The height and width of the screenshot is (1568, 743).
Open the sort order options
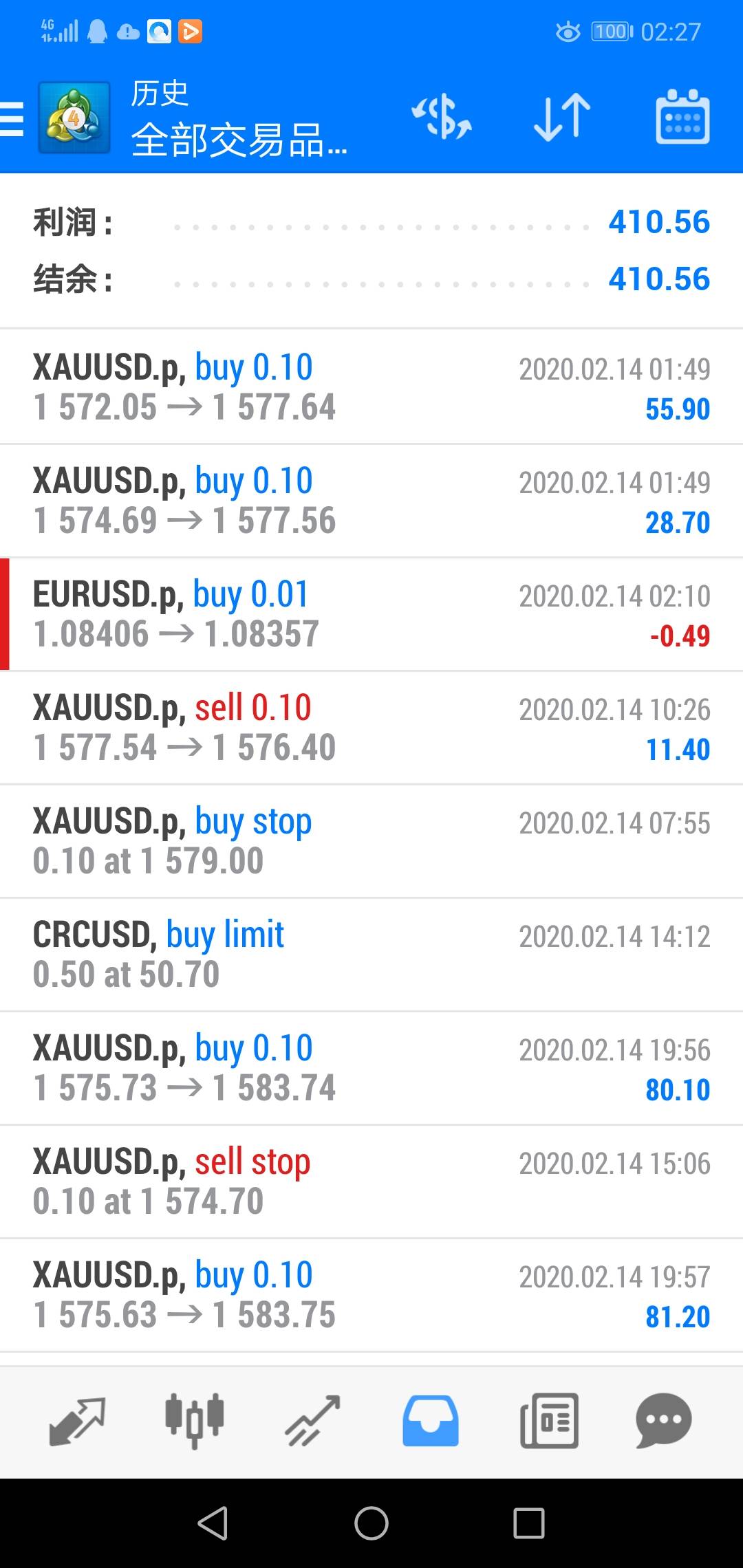pos(562,117)
